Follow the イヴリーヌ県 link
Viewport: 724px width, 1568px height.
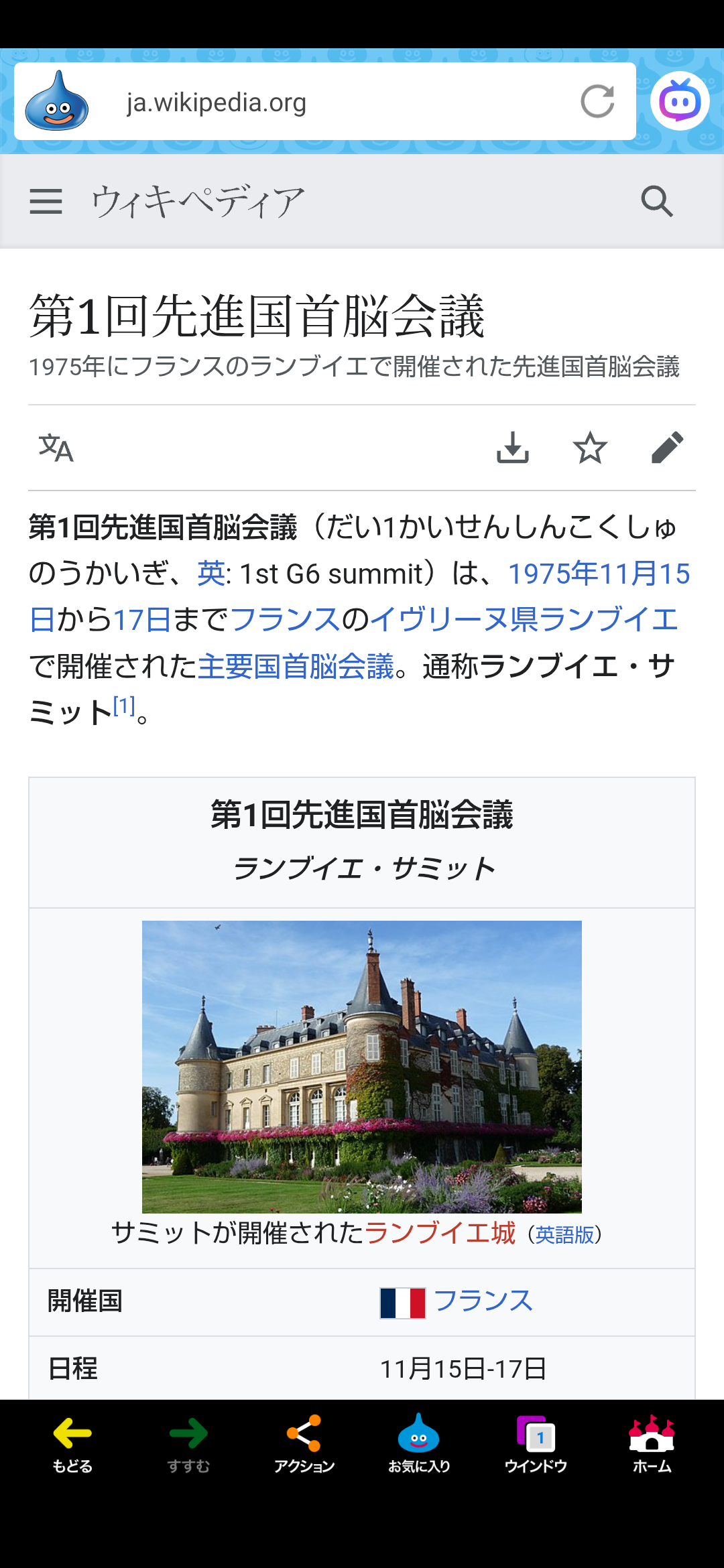point(453,619)
